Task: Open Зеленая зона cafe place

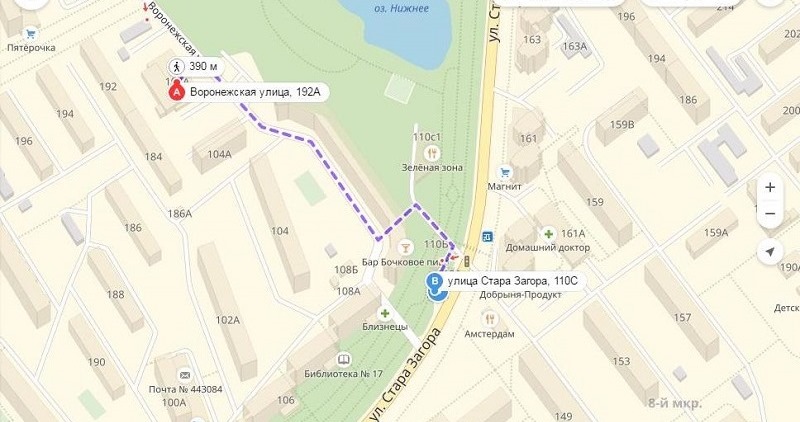Action: pyautogui.click(x=432, y=152)
